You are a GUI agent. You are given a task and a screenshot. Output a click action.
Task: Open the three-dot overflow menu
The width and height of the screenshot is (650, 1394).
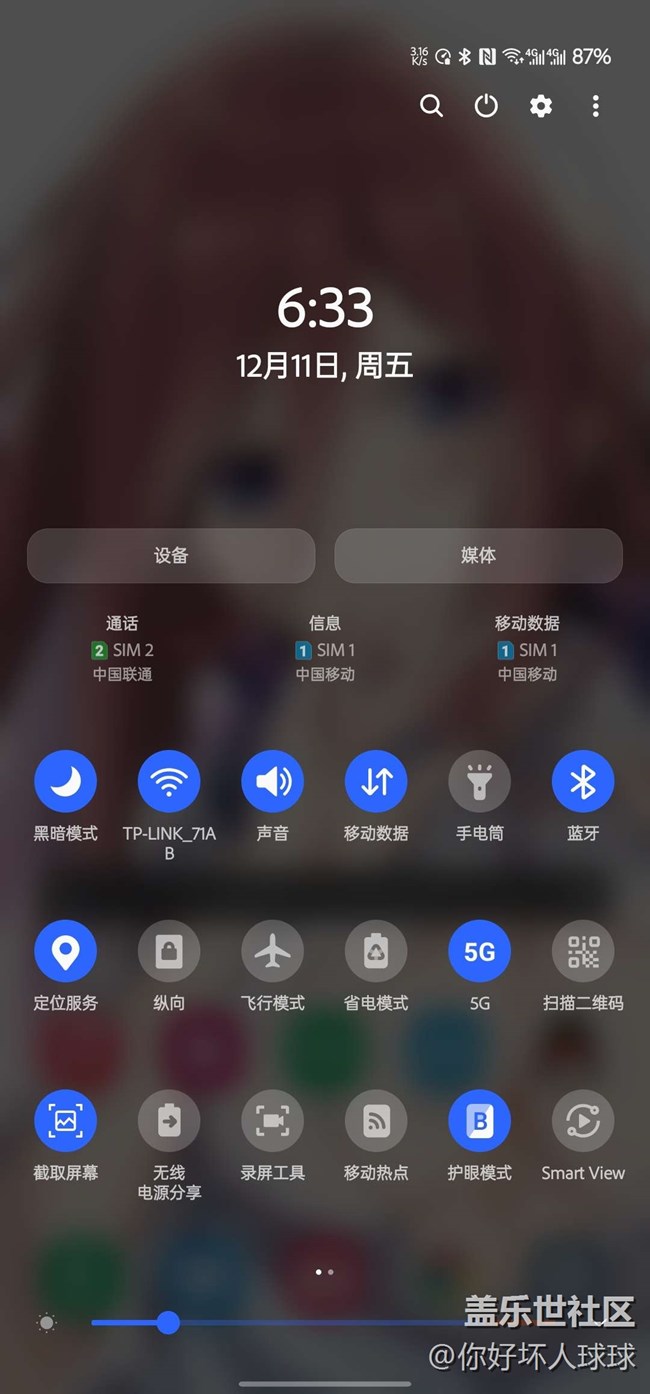(596, 106)
